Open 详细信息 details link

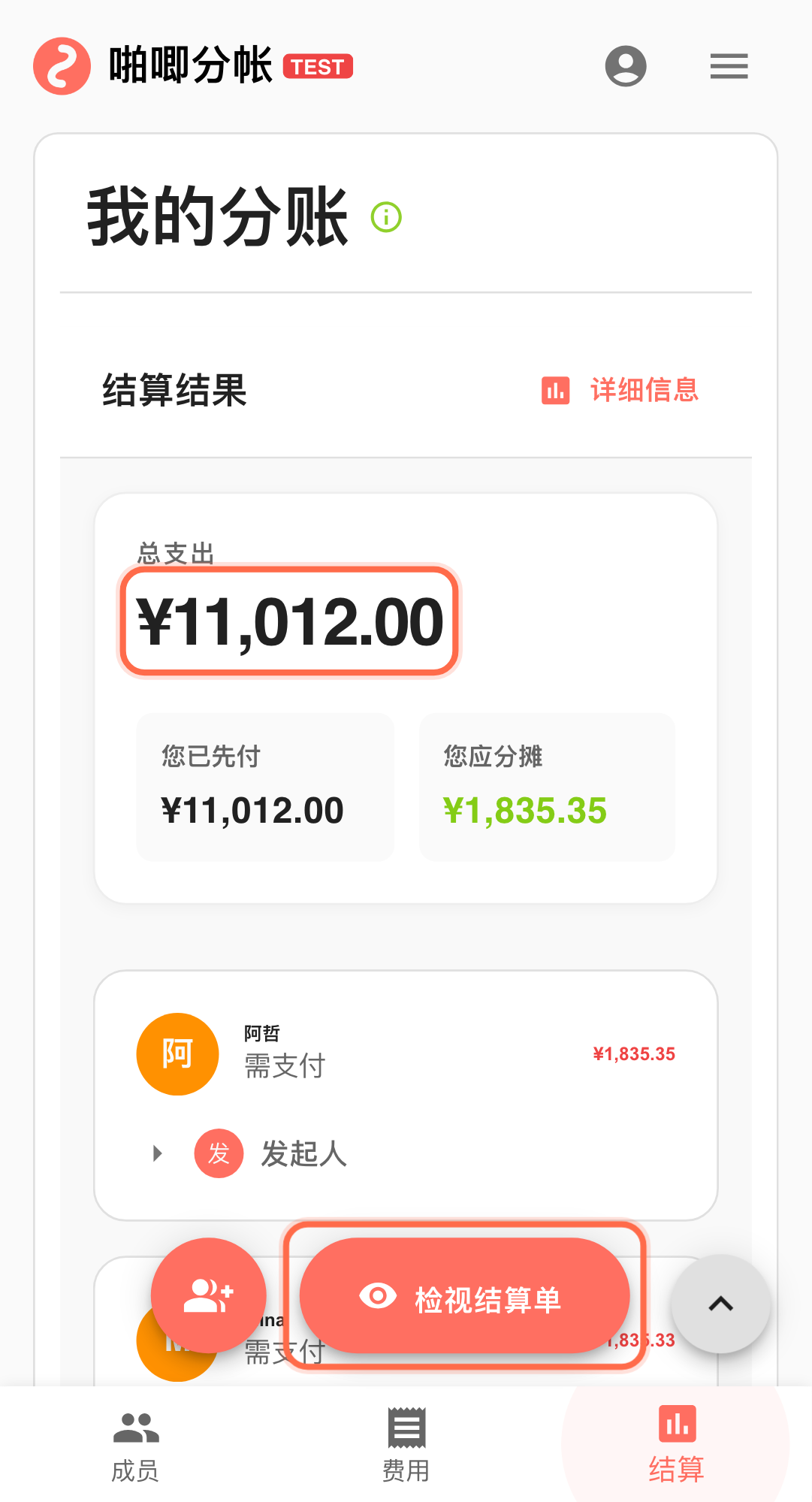point(620,390)
